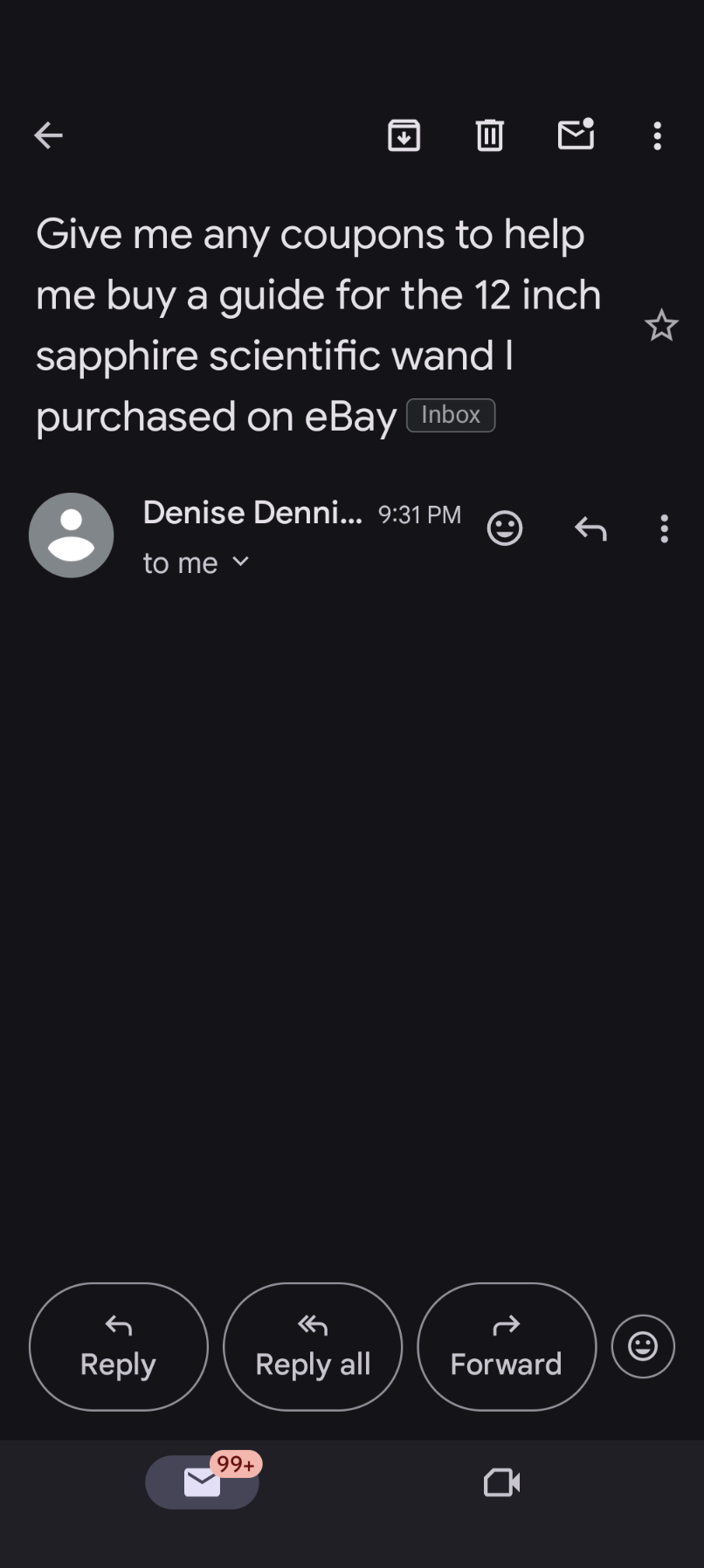This screenshot has width=704, height=1568.
Task: Forward this email
Action: 507,1346
